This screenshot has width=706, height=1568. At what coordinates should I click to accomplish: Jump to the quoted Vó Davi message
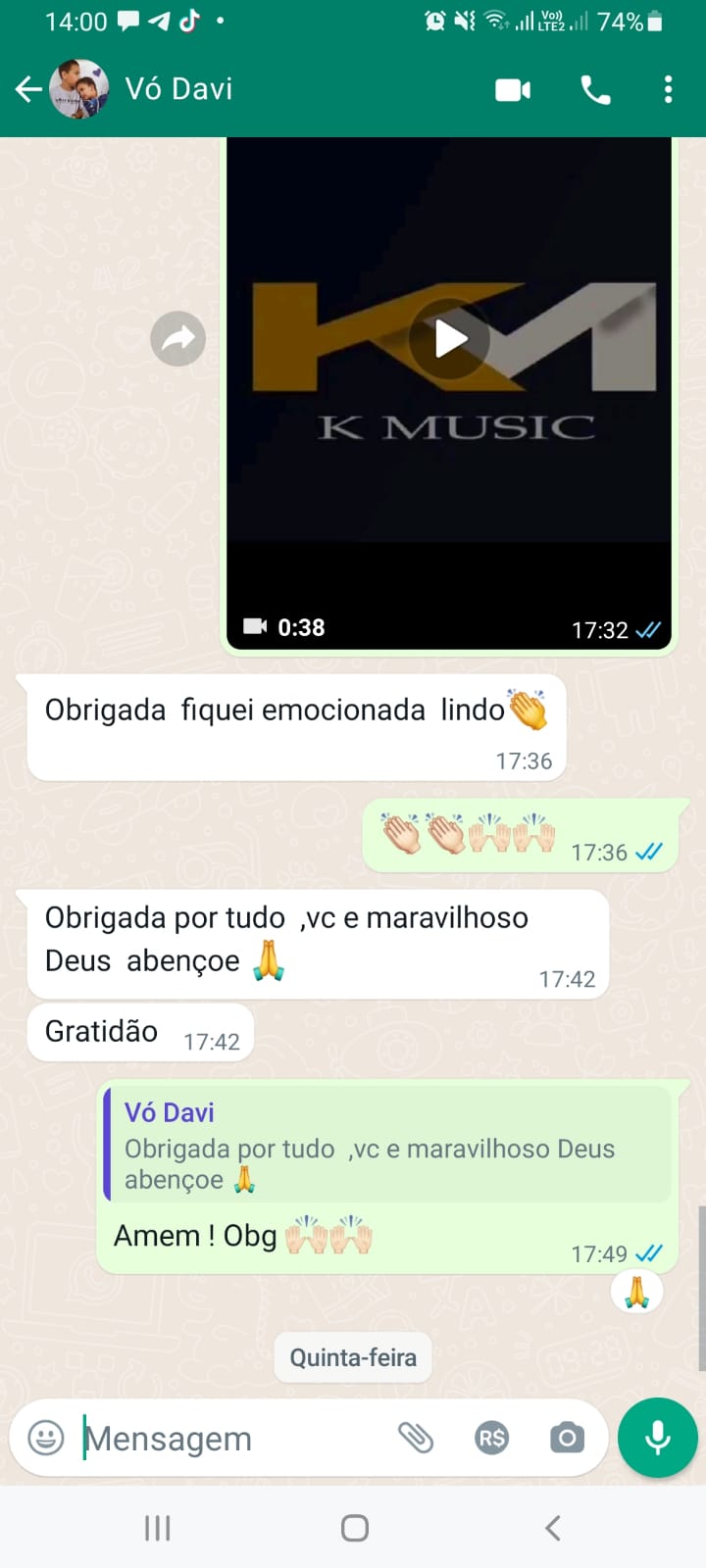pos(386,1145)
